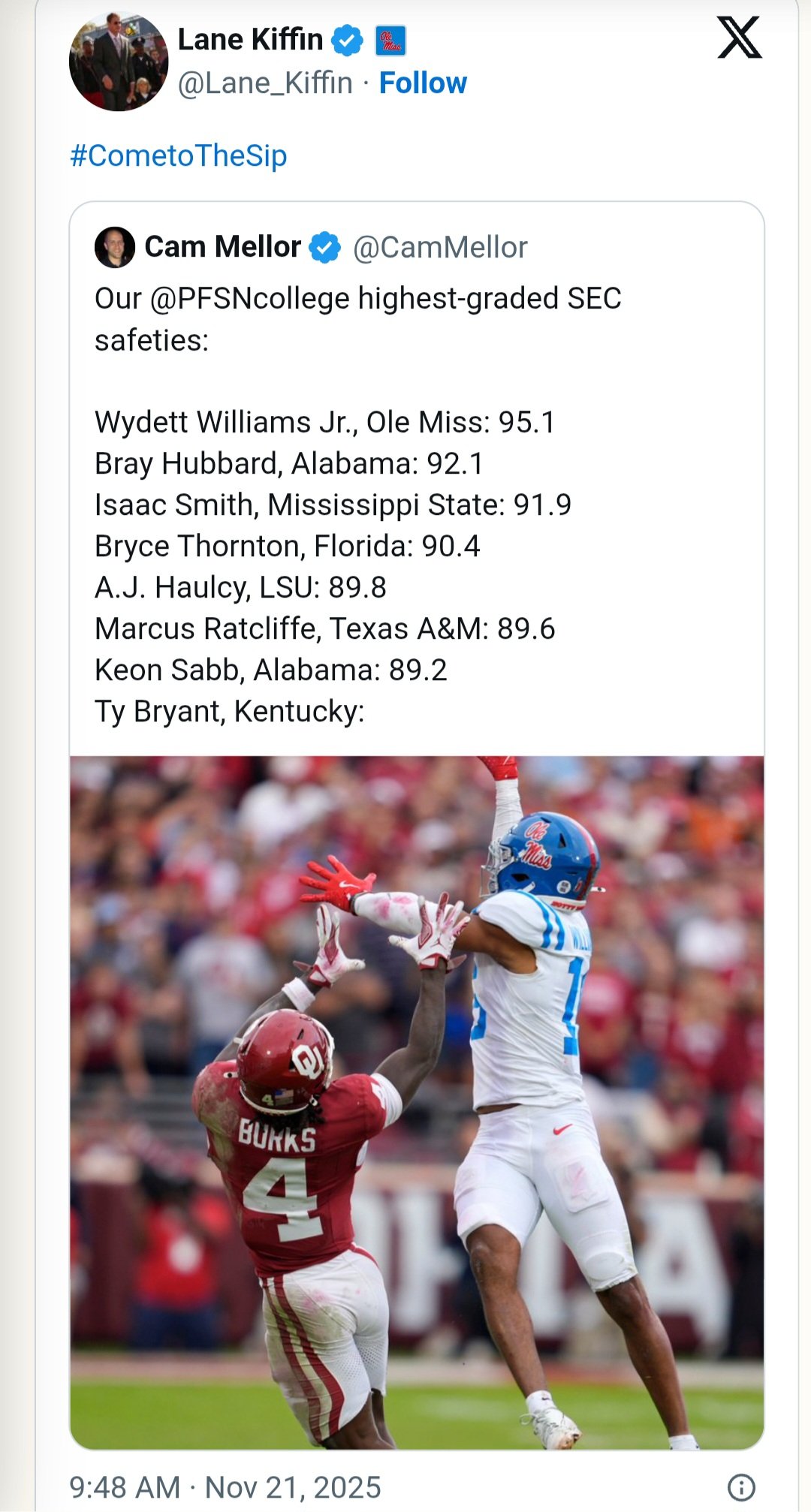
Task: View Lane Kiffin's profile picture
Action: click(x=119, y=62)
